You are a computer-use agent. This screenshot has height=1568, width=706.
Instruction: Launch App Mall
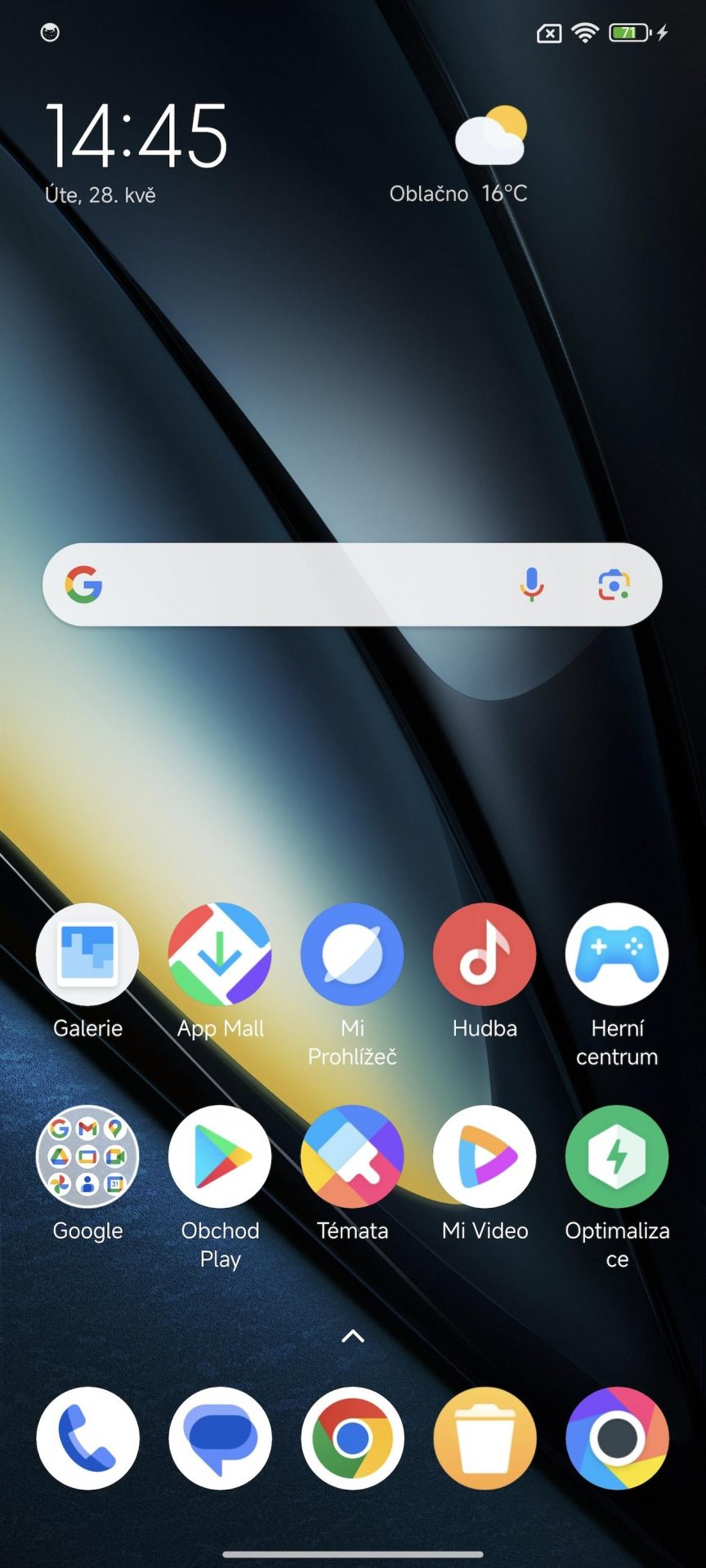coord(220,954)
